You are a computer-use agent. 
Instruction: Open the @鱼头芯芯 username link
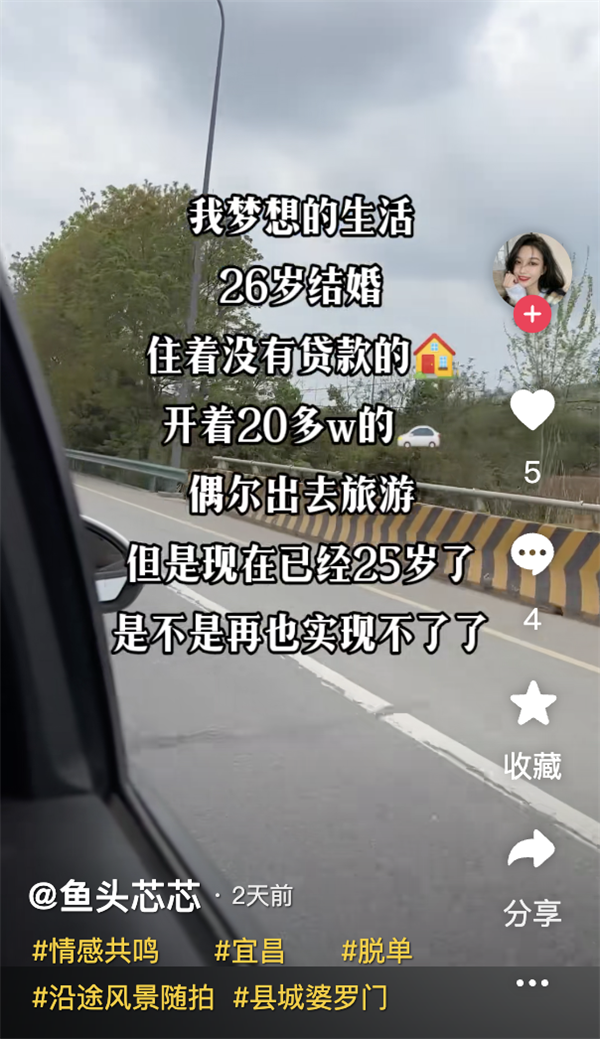(x=115, y=896)
